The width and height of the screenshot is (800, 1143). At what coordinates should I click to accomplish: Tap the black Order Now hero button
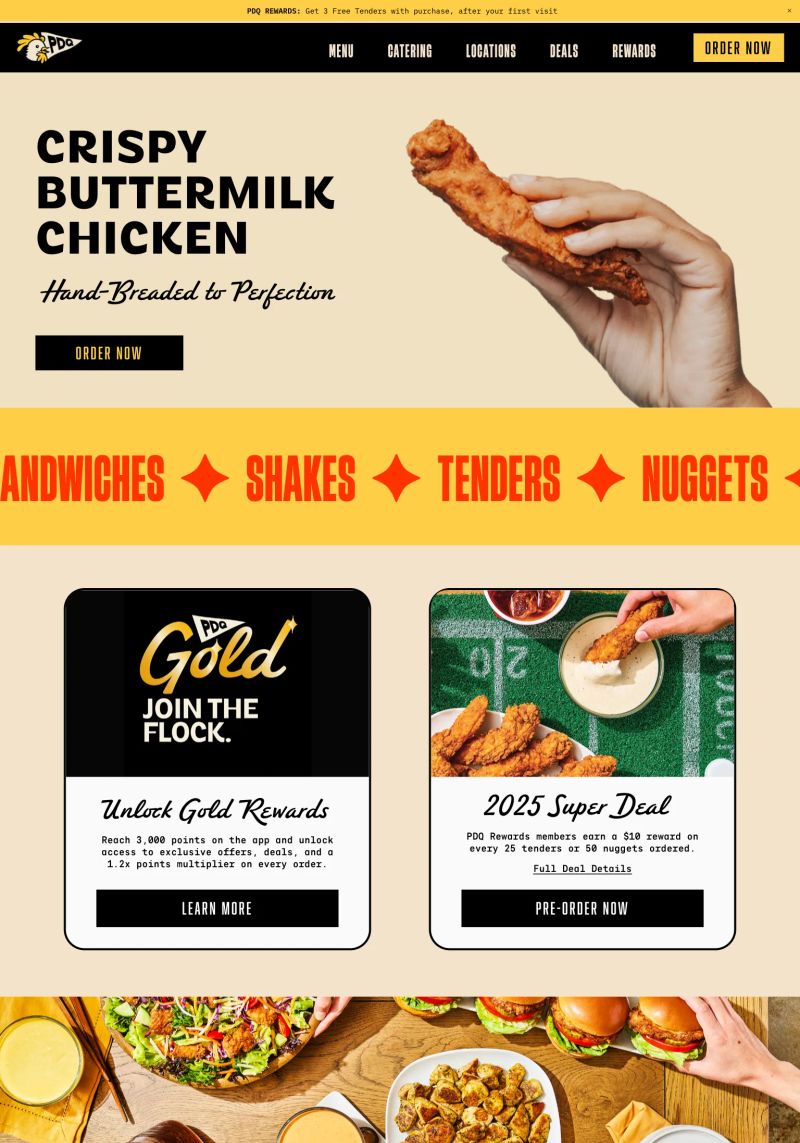coord(109,353)
